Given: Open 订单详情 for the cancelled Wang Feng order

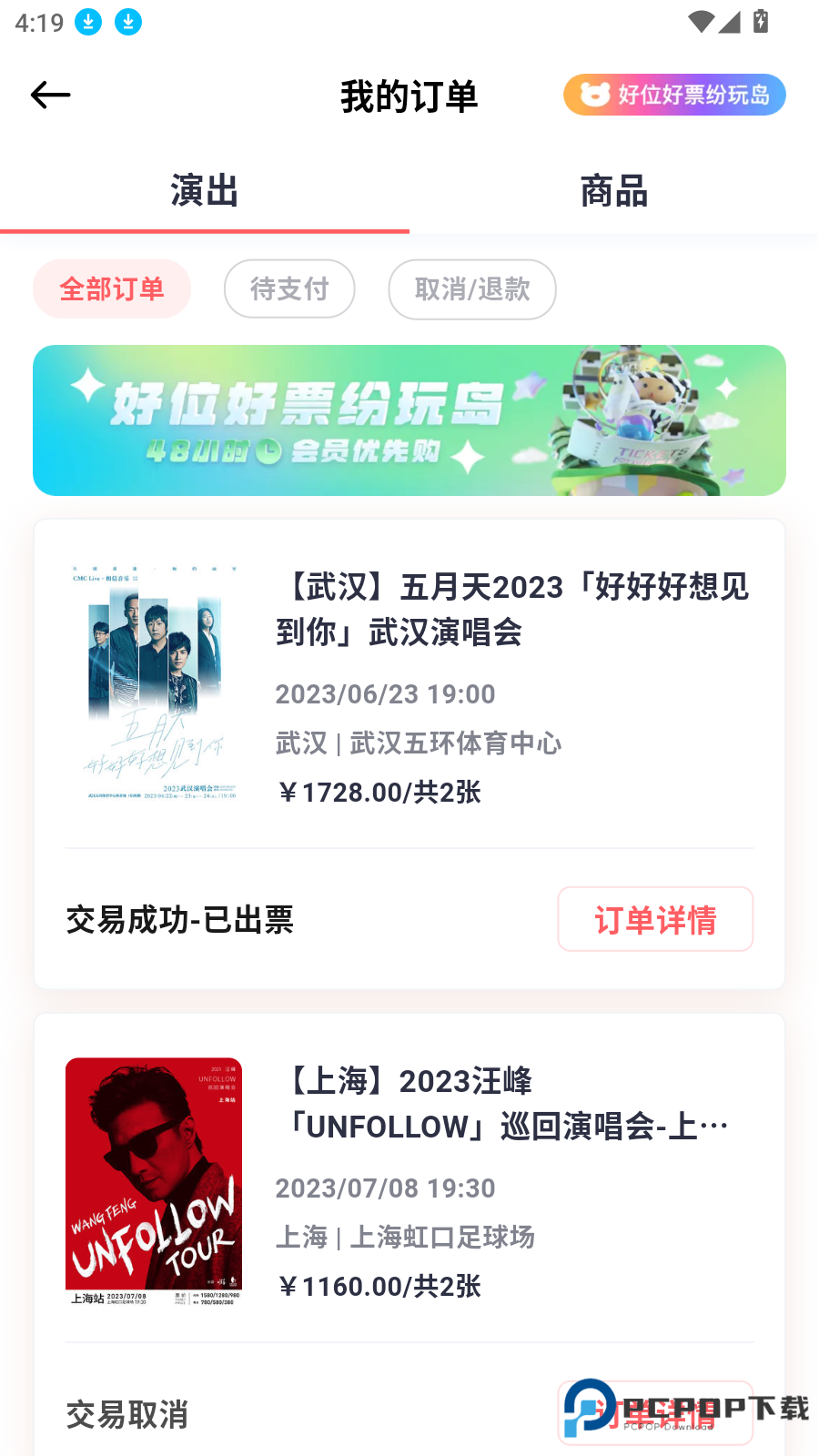Looking at the screenshot, I should [x=655, y=1413].
